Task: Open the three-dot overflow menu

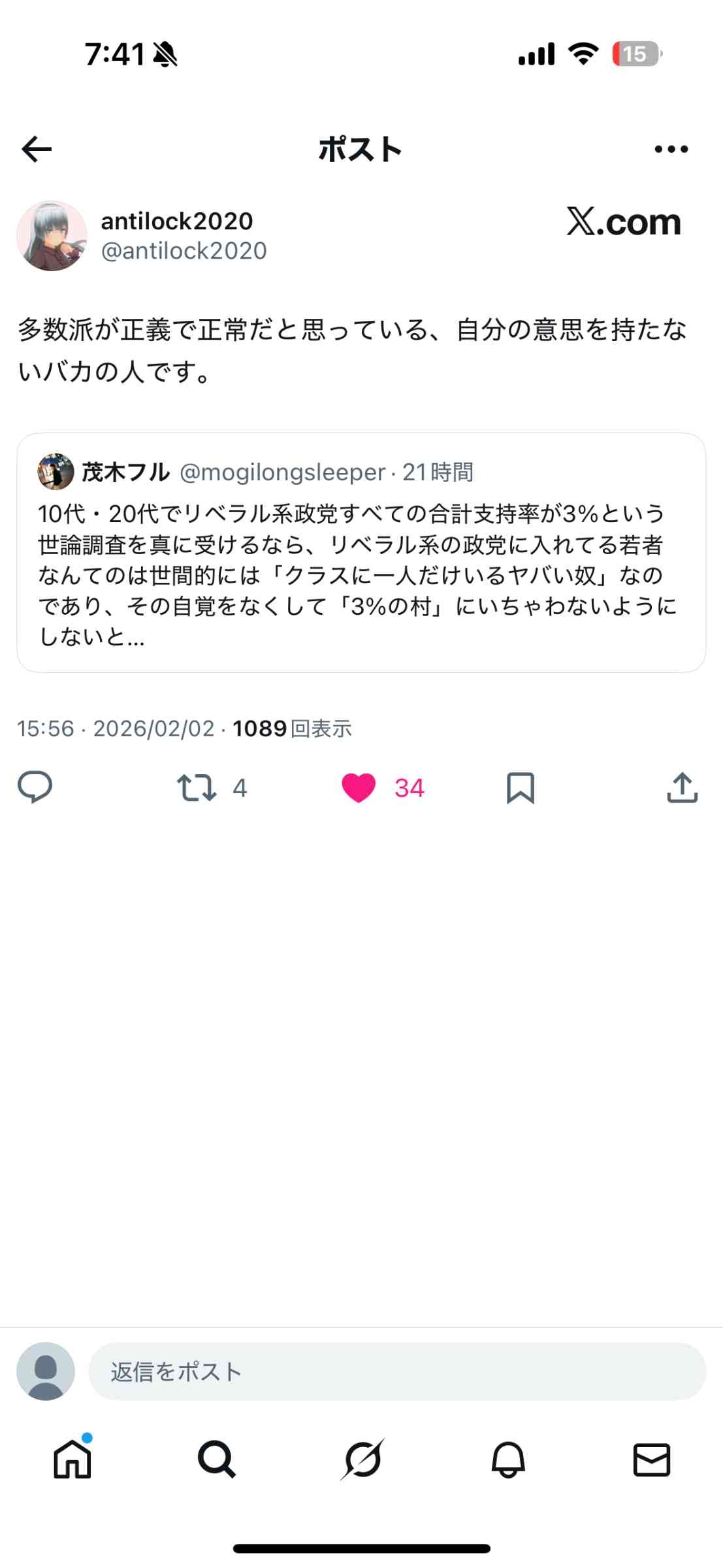Action: pos(671,149)
